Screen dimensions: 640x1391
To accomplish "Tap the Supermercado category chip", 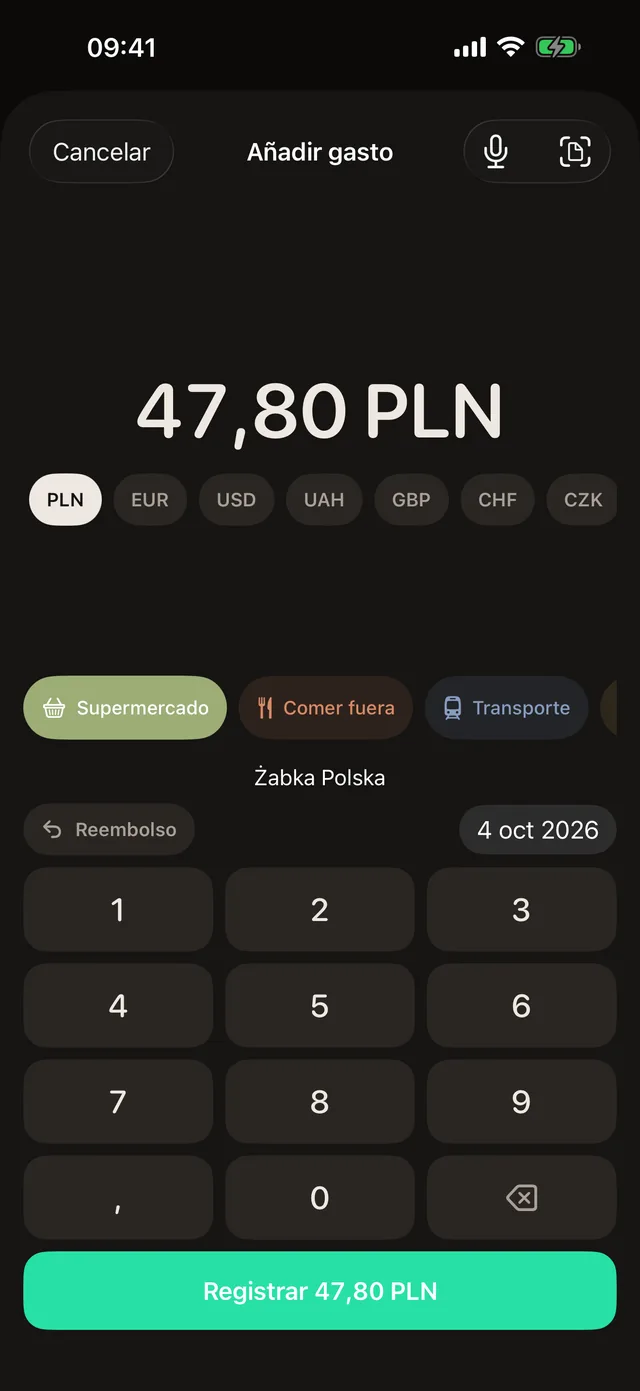I will pos(125,708).
